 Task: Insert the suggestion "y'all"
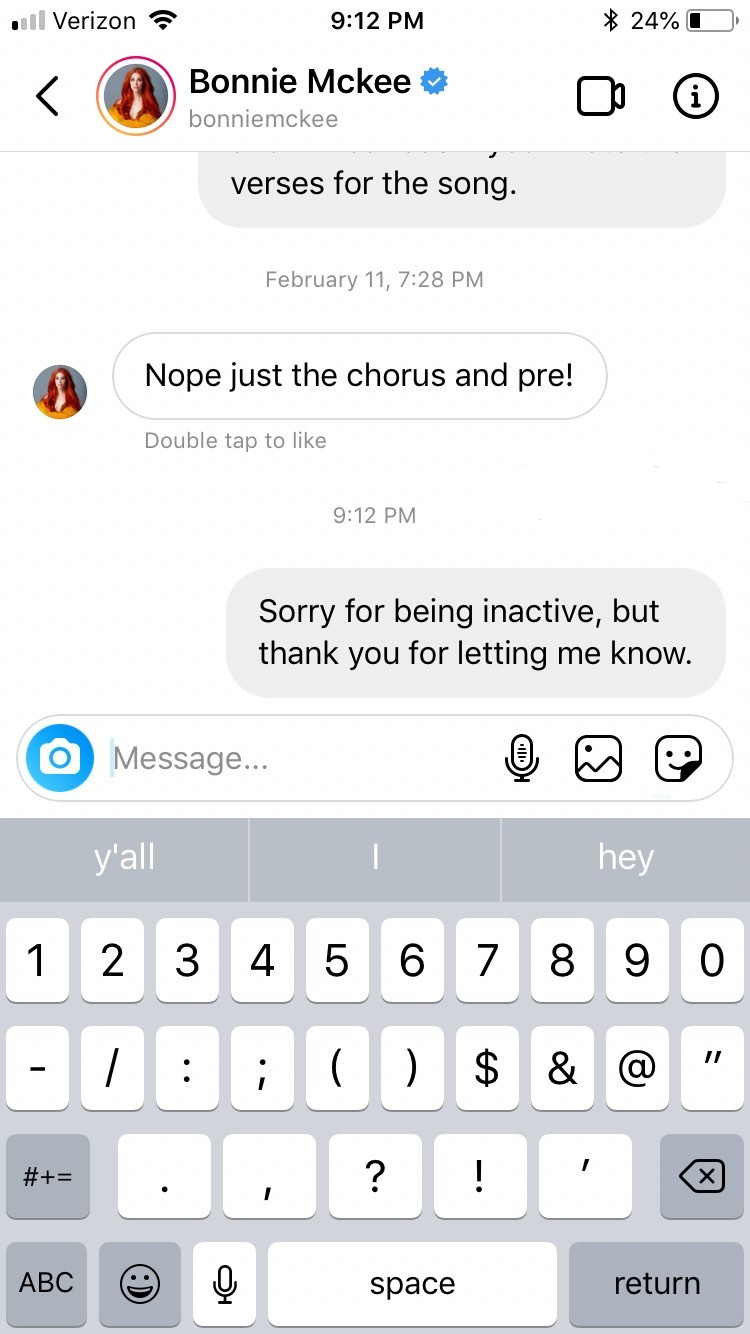pyautogui.click(x=124, y=858)
